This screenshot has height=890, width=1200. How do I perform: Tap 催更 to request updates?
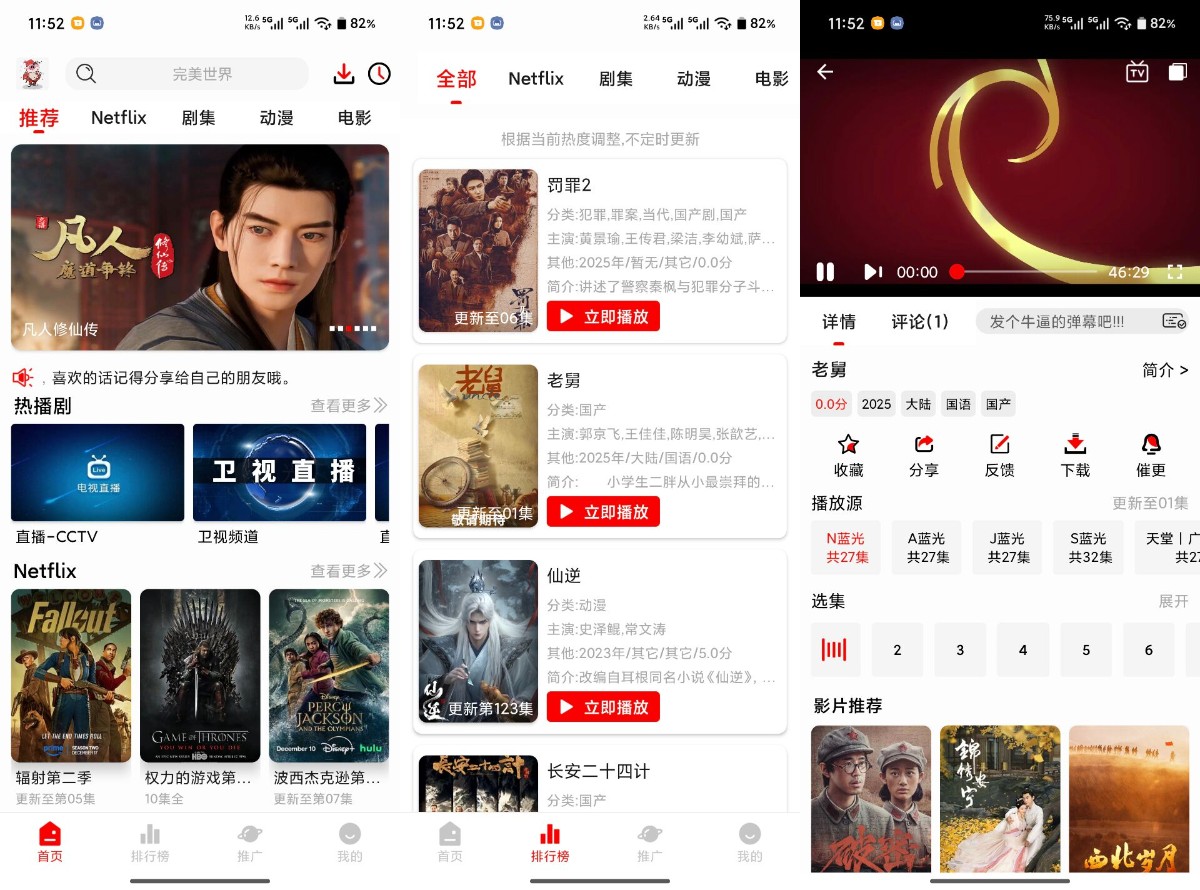tap(1151, 455)
